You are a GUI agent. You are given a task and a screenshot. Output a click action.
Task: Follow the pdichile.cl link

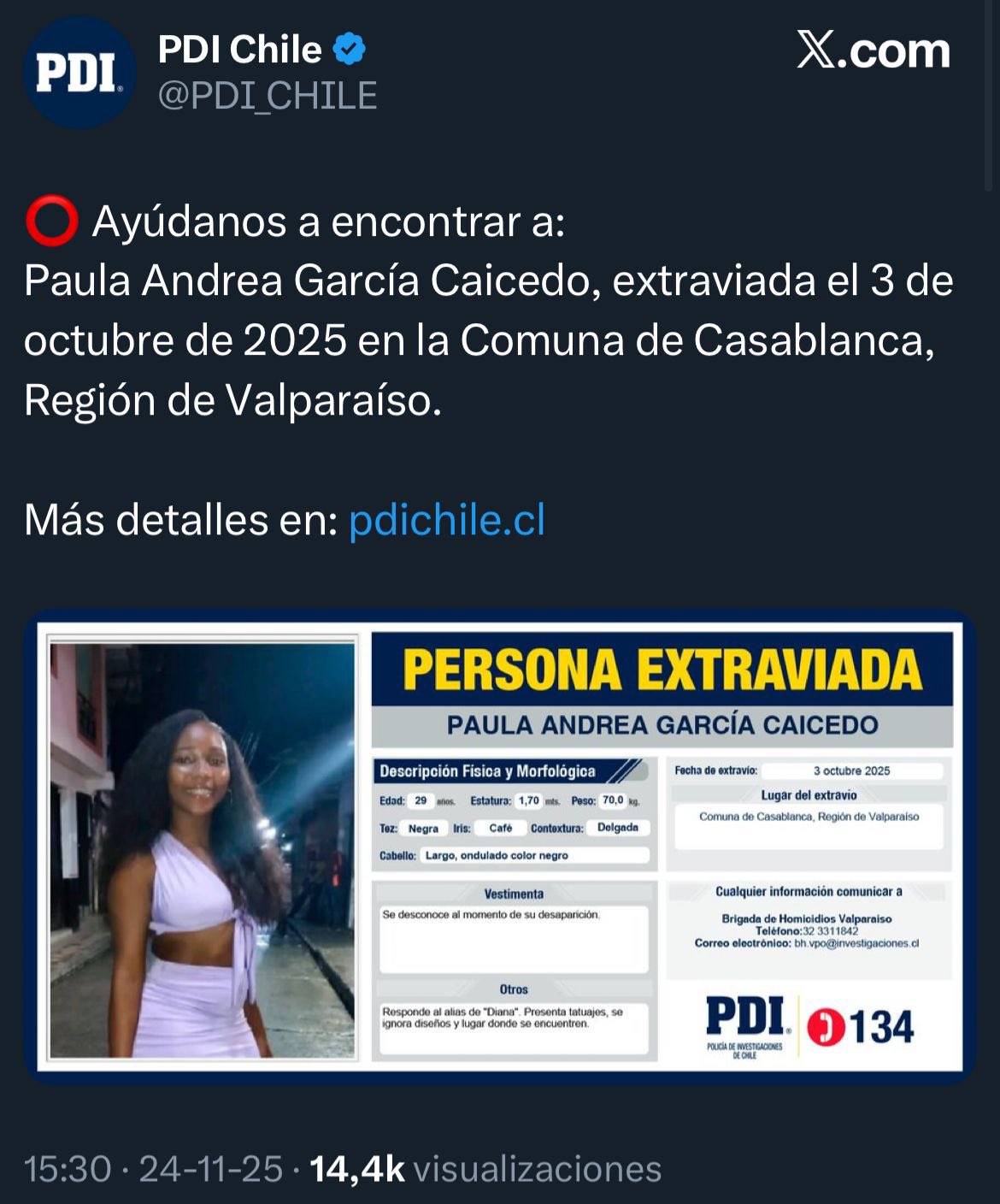[x=446, y=520]
